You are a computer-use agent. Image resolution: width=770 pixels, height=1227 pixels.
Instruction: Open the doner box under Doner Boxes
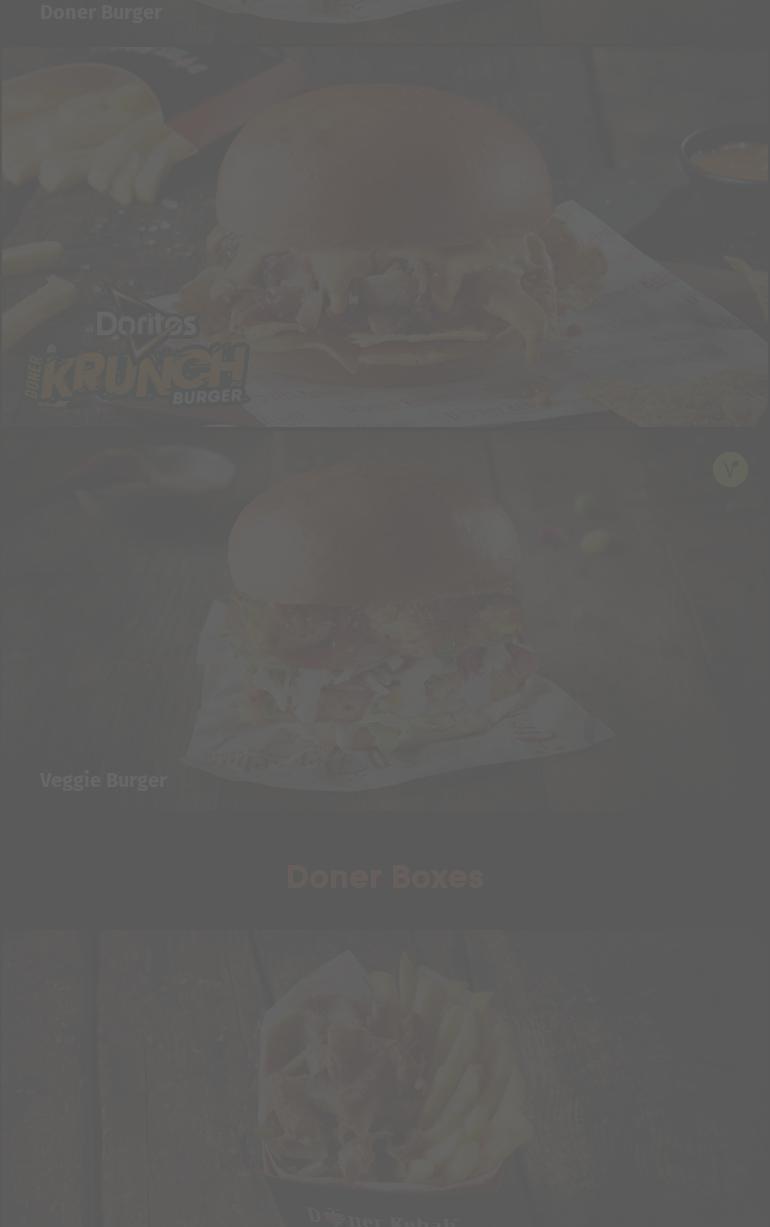(385, 1080)
